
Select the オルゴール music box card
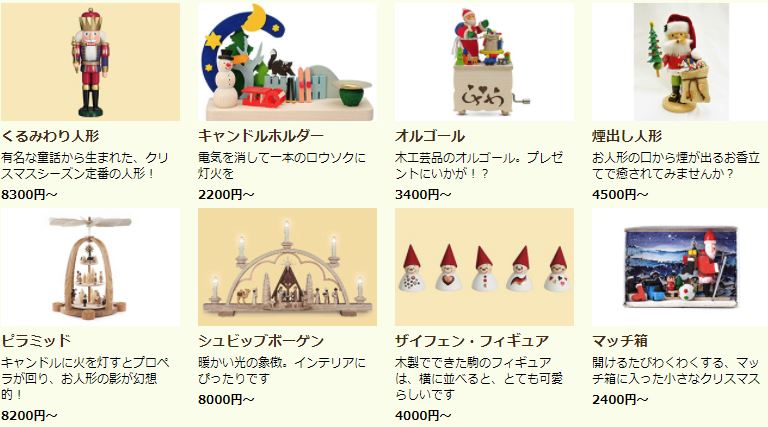click(x=484, y=62)
